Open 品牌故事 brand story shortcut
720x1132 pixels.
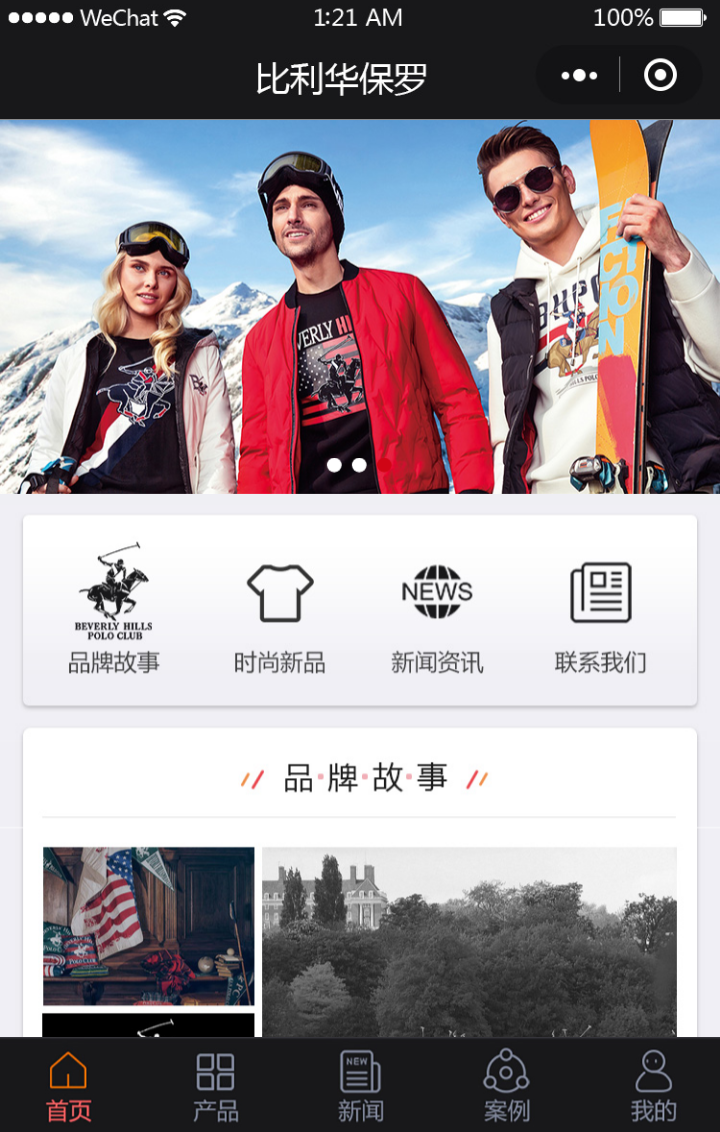point(114,610)
